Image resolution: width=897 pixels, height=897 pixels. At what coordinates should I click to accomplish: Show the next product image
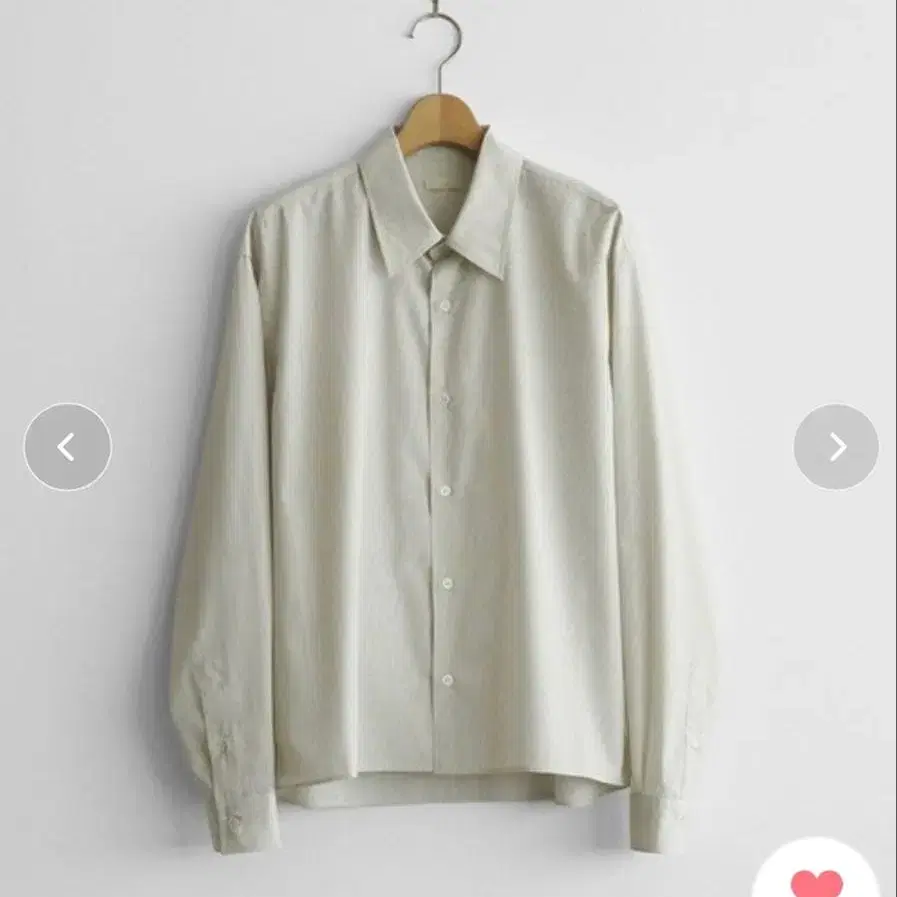click(x=836, y=447)
